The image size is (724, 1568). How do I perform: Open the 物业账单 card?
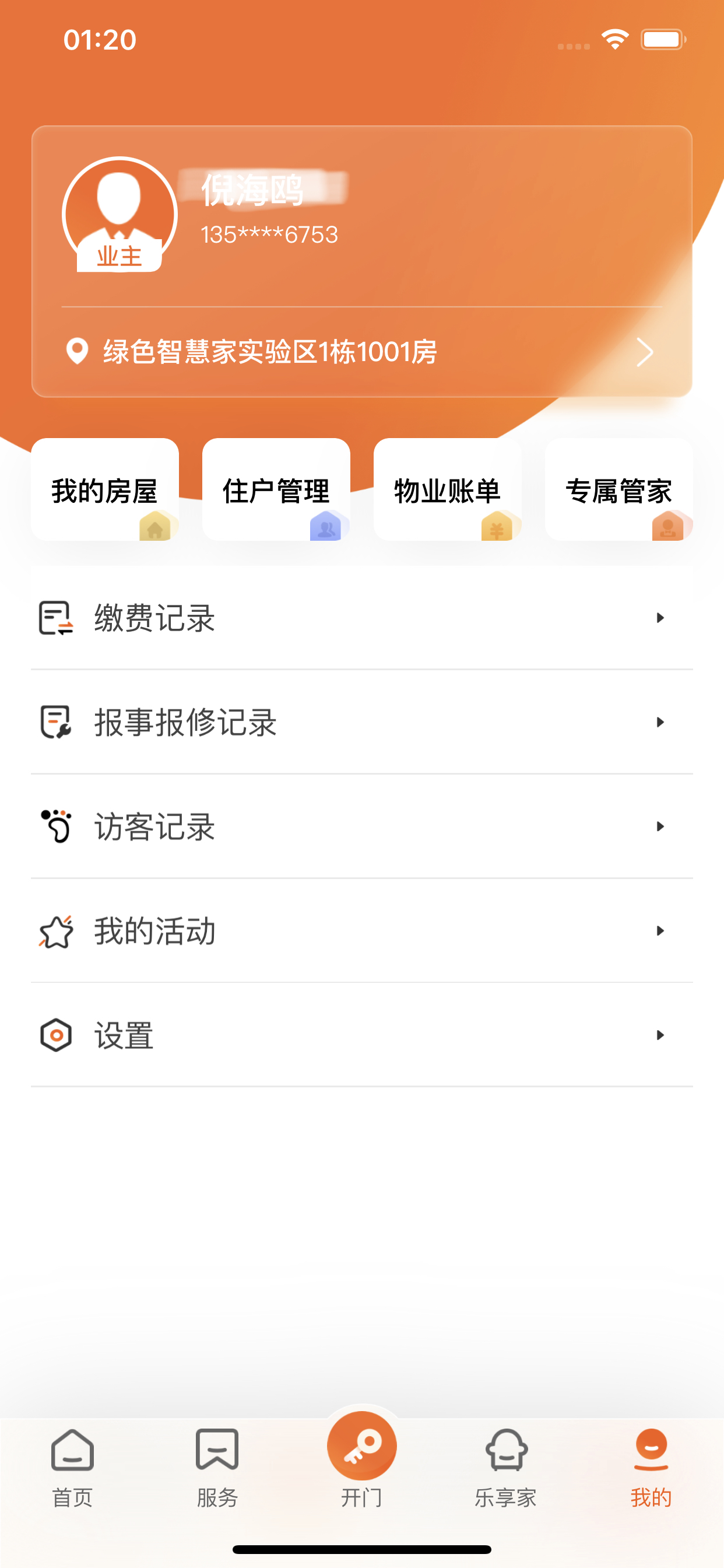point(447,489)
